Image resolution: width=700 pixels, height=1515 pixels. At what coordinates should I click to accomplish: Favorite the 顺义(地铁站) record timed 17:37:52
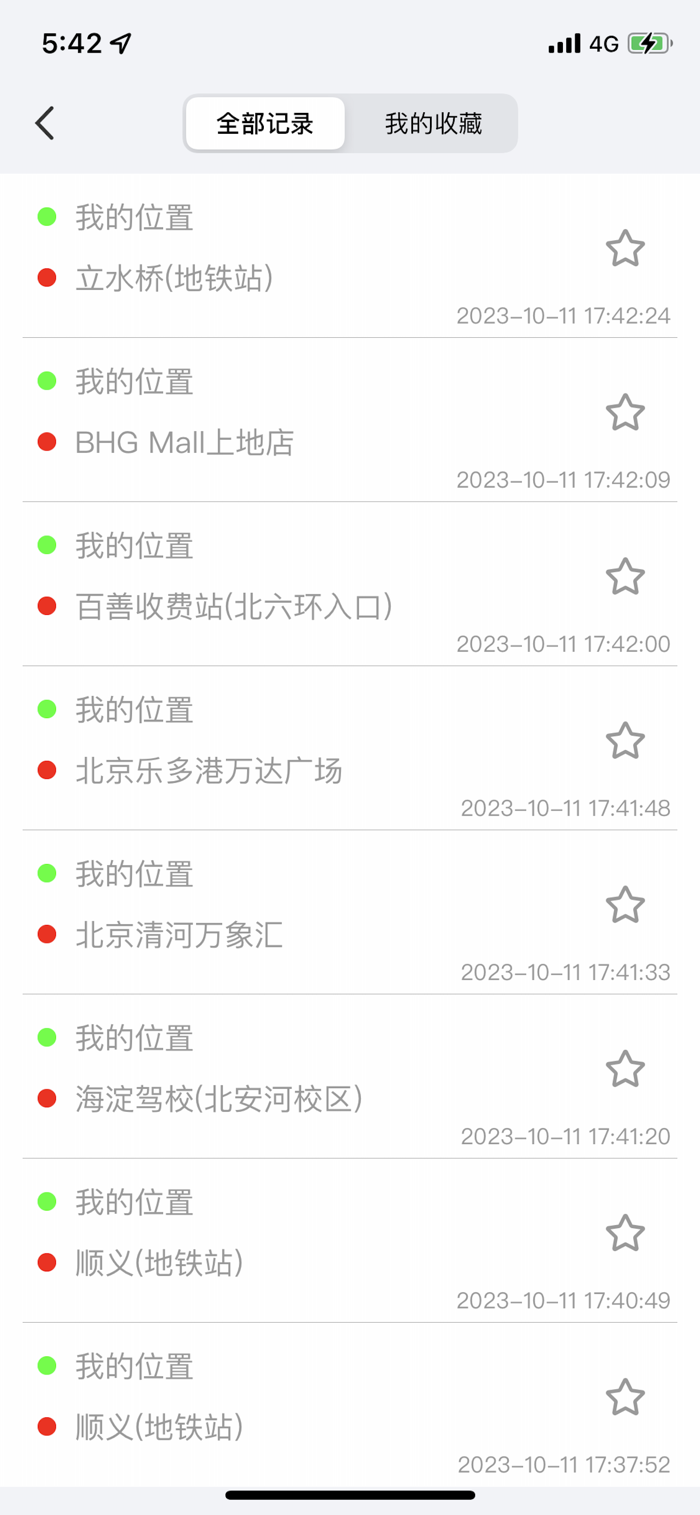625,1397
